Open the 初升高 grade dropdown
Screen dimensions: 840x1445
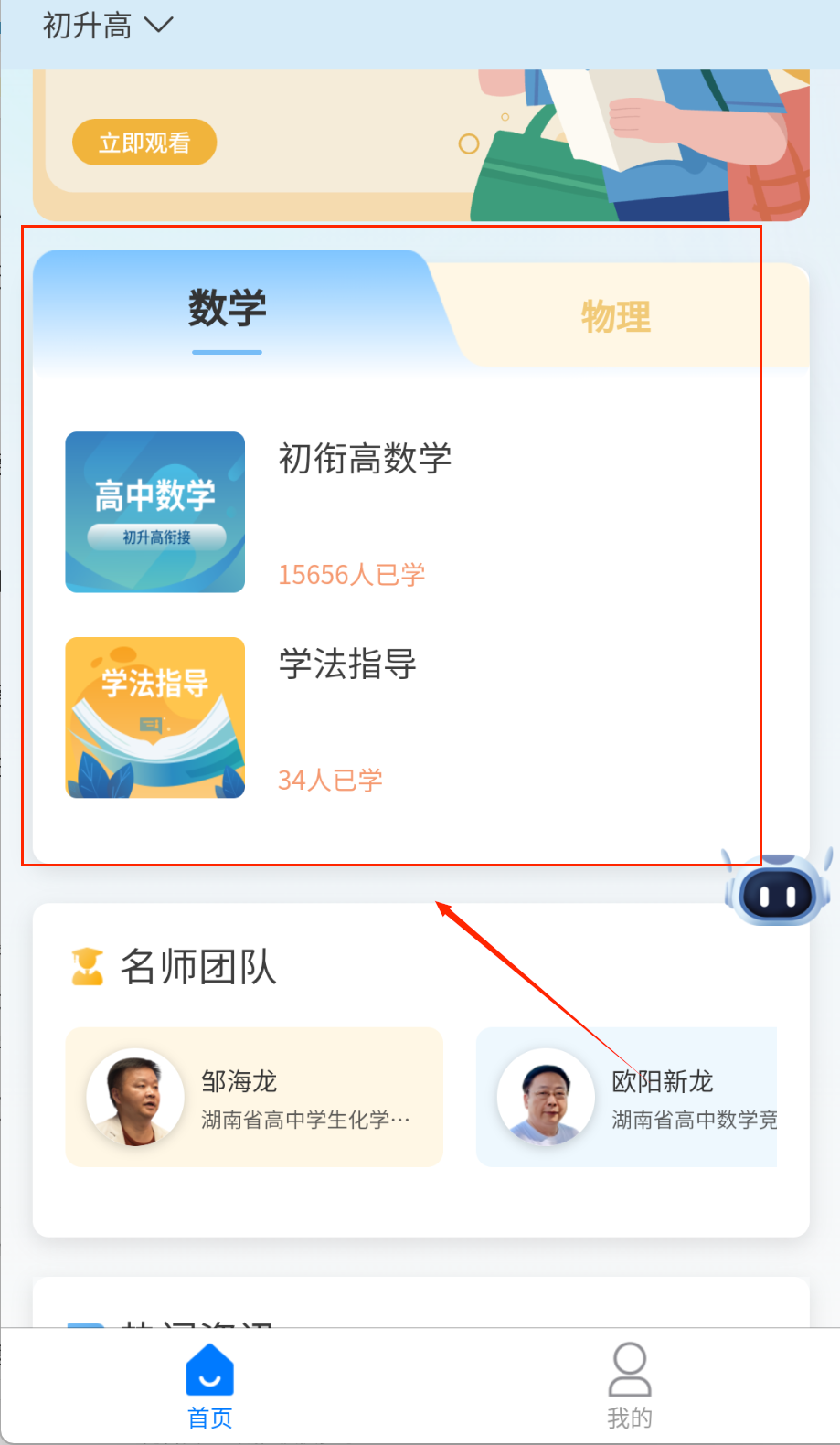[x=108, y=26]
